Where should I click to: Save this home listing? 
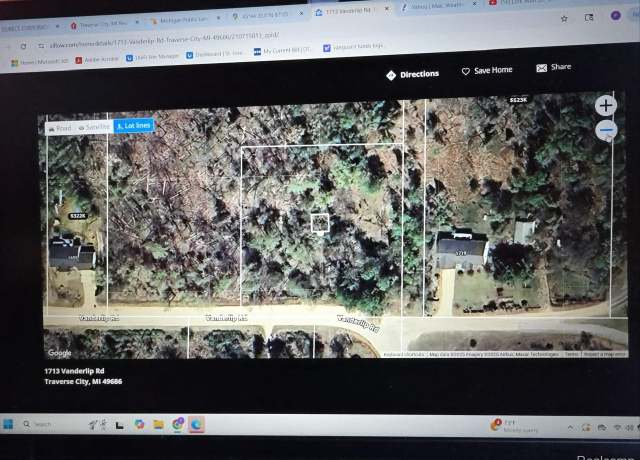pyautogui.click(x=487, y=71)
